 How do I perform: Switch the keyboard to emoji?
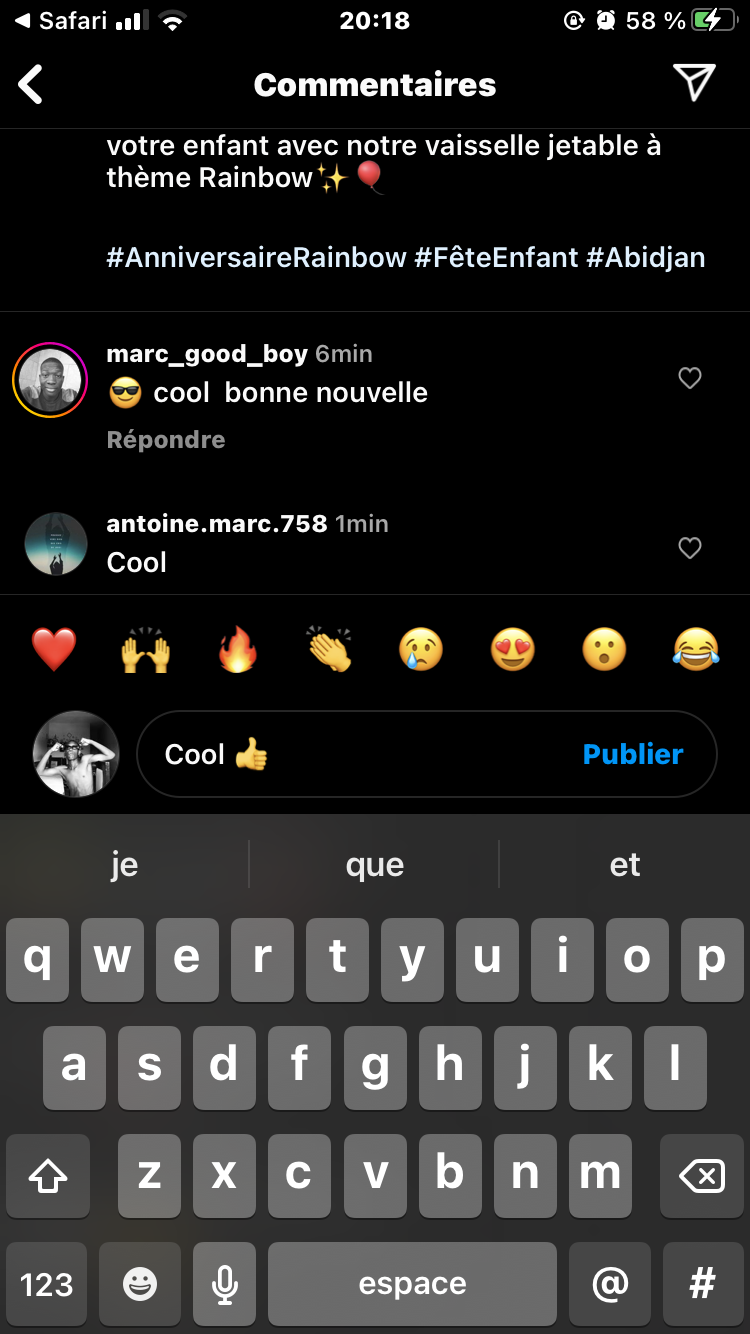(x=140, y=1284)
